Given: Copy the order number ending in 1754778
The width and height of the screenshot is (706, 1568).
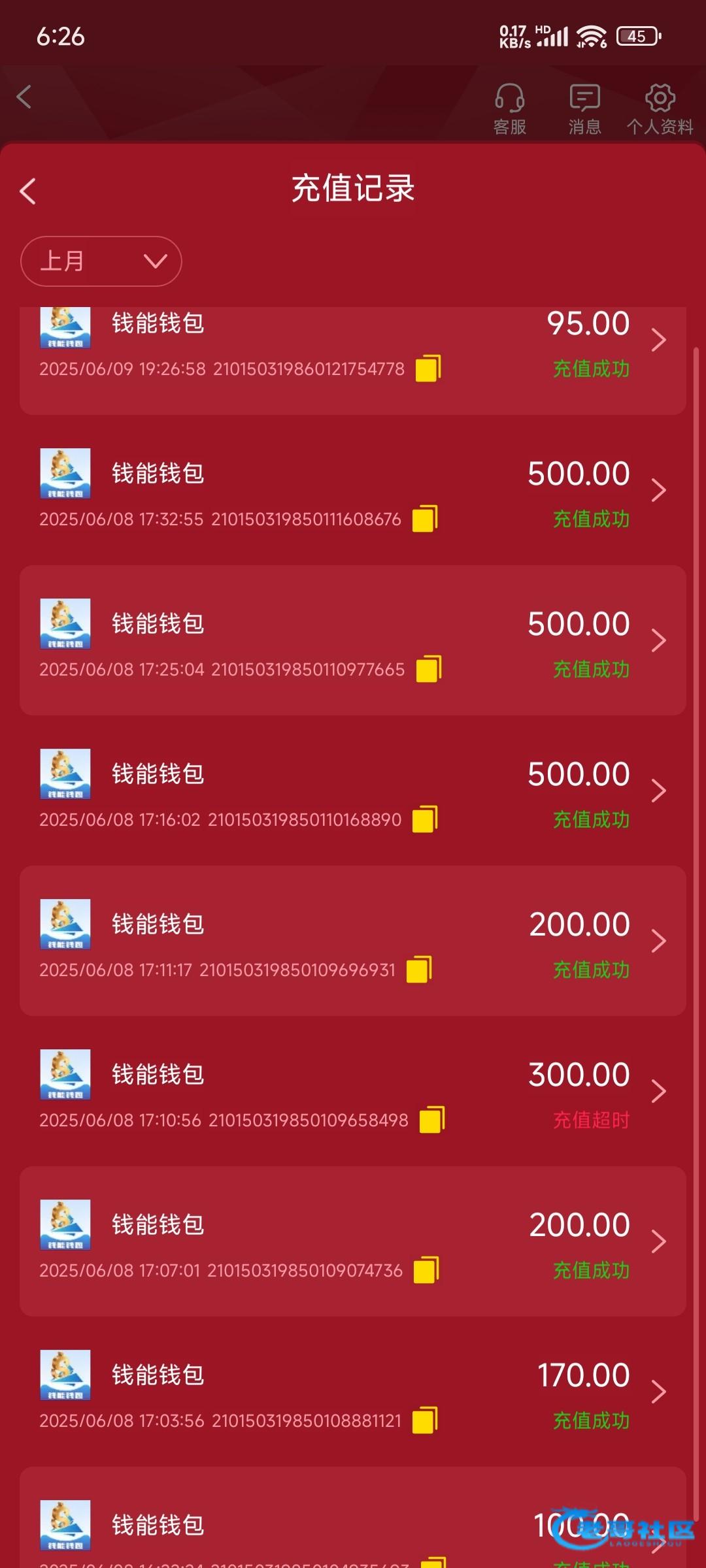Looking at the screenshot, I should coord(428,368).
